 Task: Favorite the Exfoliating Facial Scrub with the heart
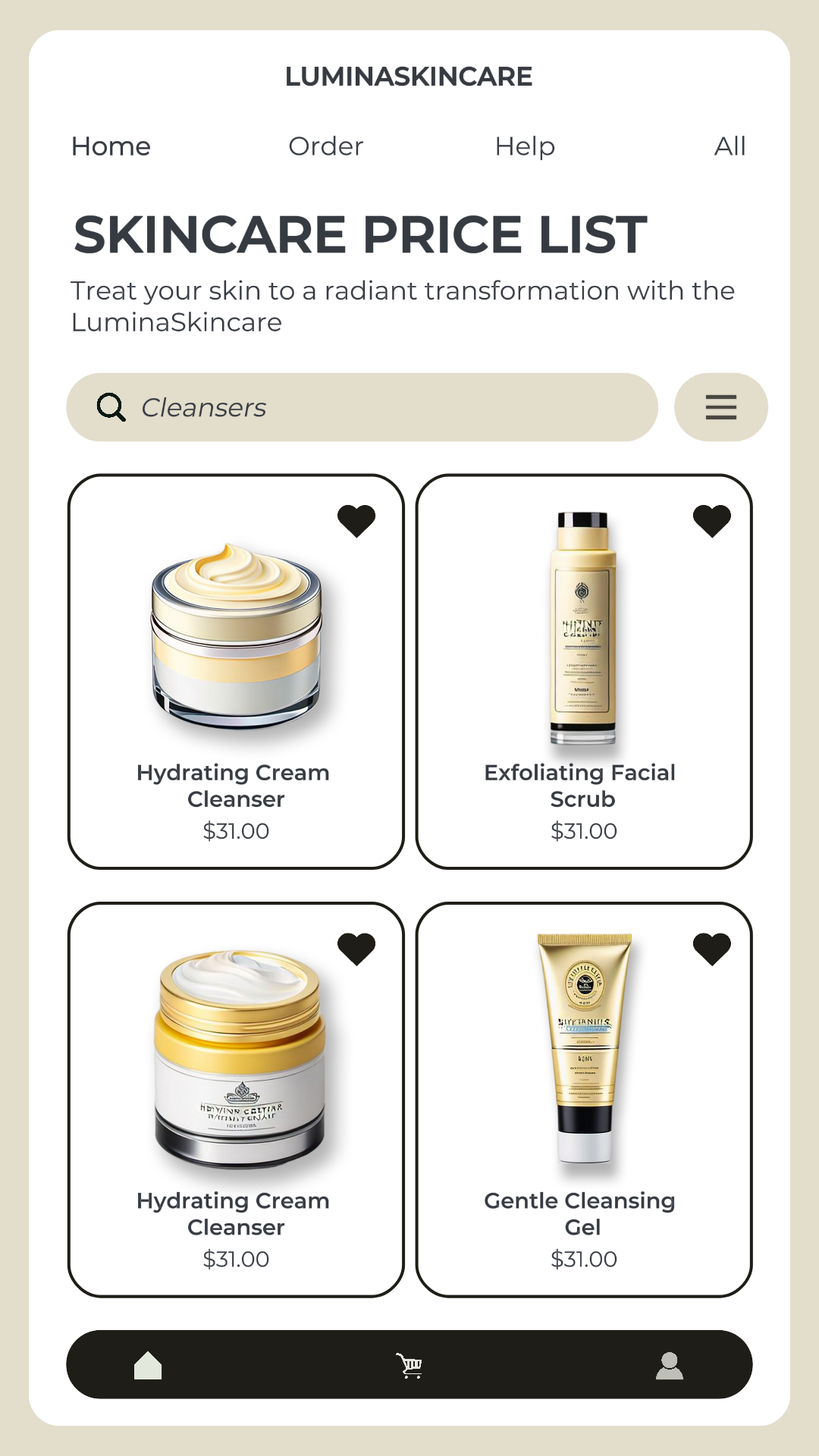tap(712, 521)
